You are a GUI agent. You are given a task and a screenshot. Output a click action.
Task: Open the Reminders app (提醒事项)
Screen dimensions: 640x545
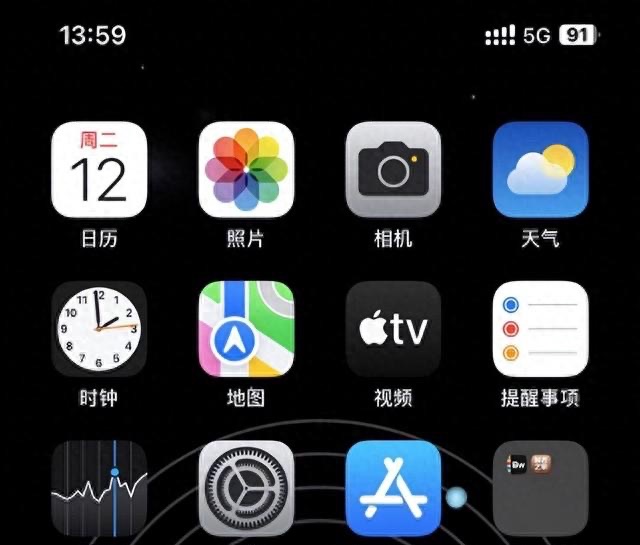point(540,328)
